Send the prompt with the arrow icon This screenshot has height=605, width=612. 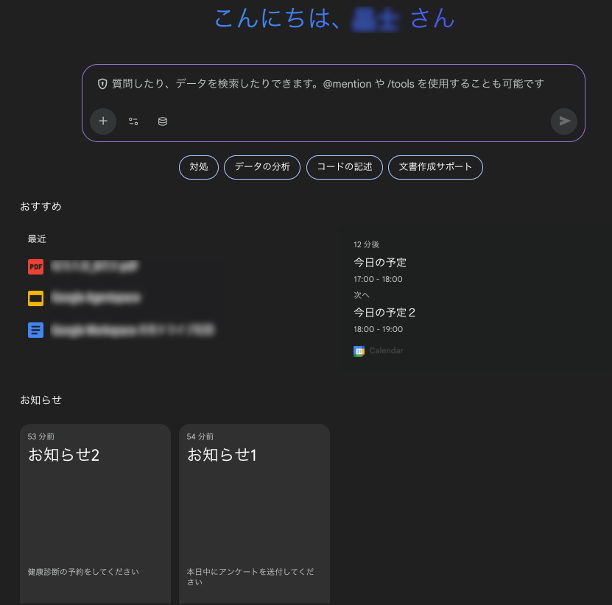click(564, 121)
